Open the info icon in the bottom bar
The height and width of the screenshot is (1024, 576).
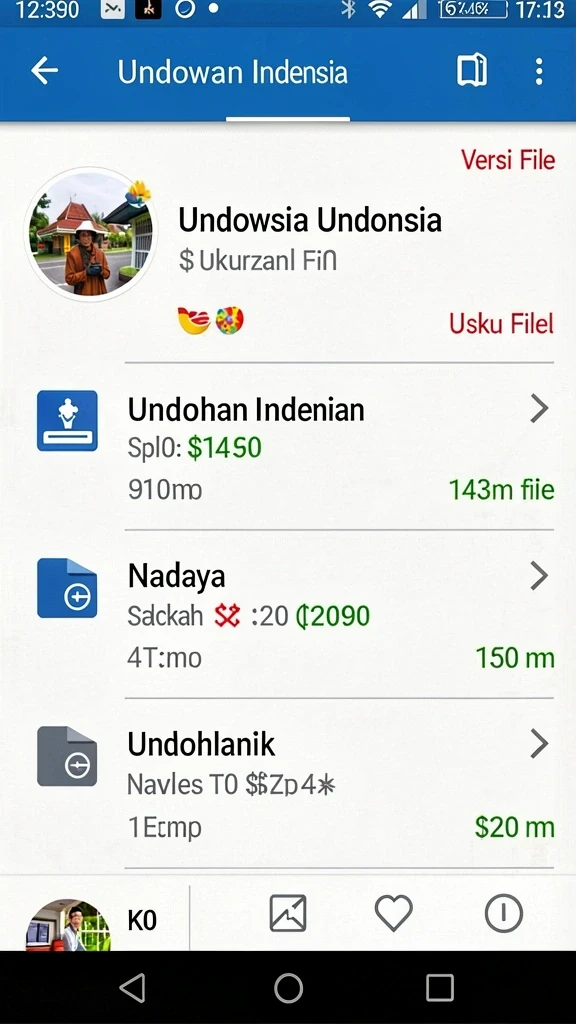(x=504, y=912)
